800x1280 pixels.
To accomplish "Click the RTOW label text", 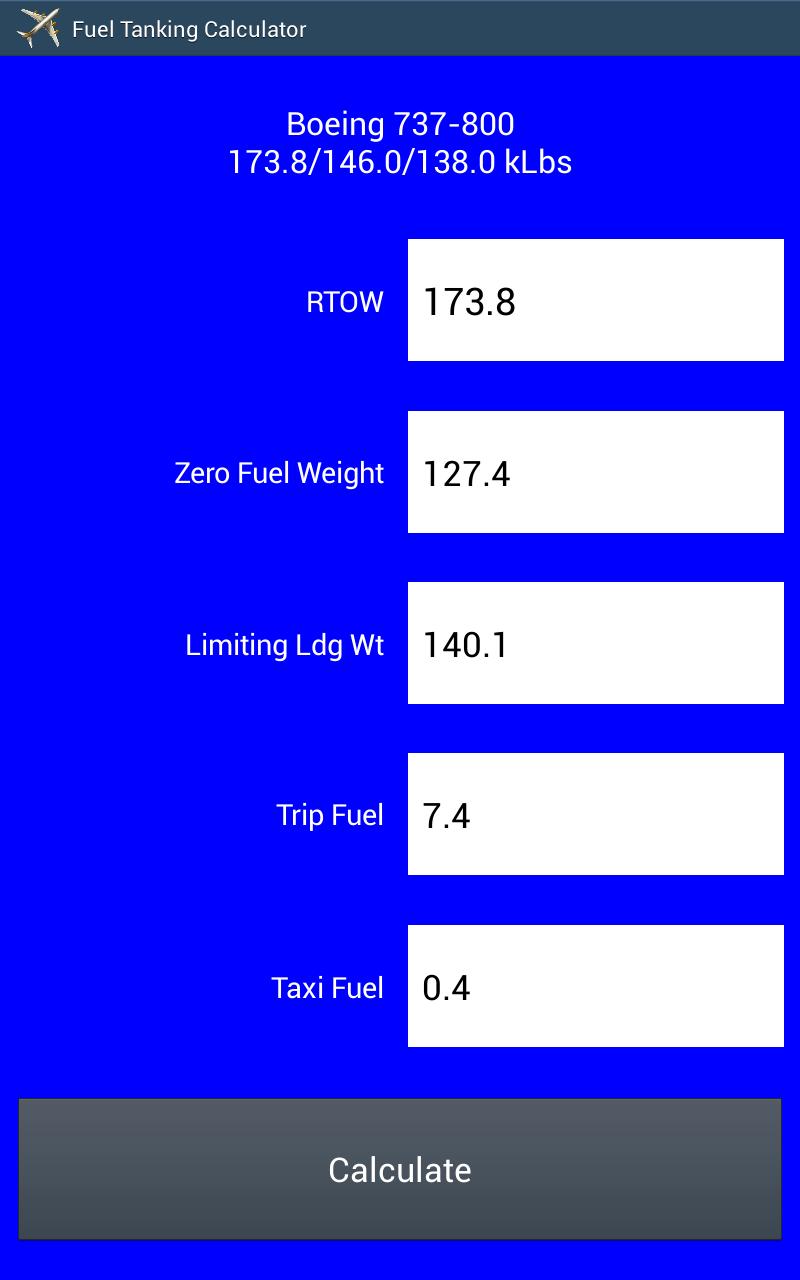I will tap(345, 301).
